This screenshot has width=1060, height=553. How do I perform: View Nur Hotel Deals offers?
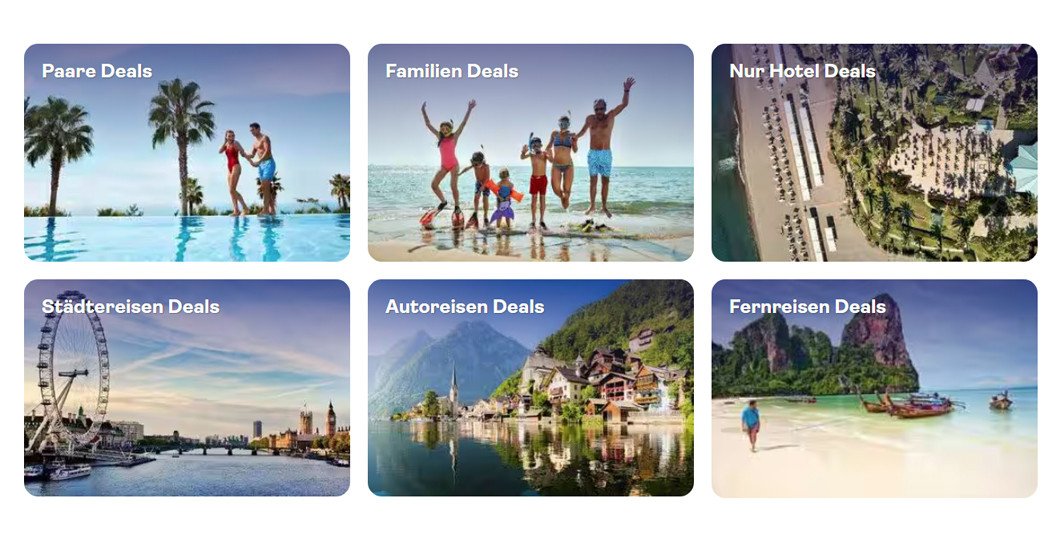874,152
